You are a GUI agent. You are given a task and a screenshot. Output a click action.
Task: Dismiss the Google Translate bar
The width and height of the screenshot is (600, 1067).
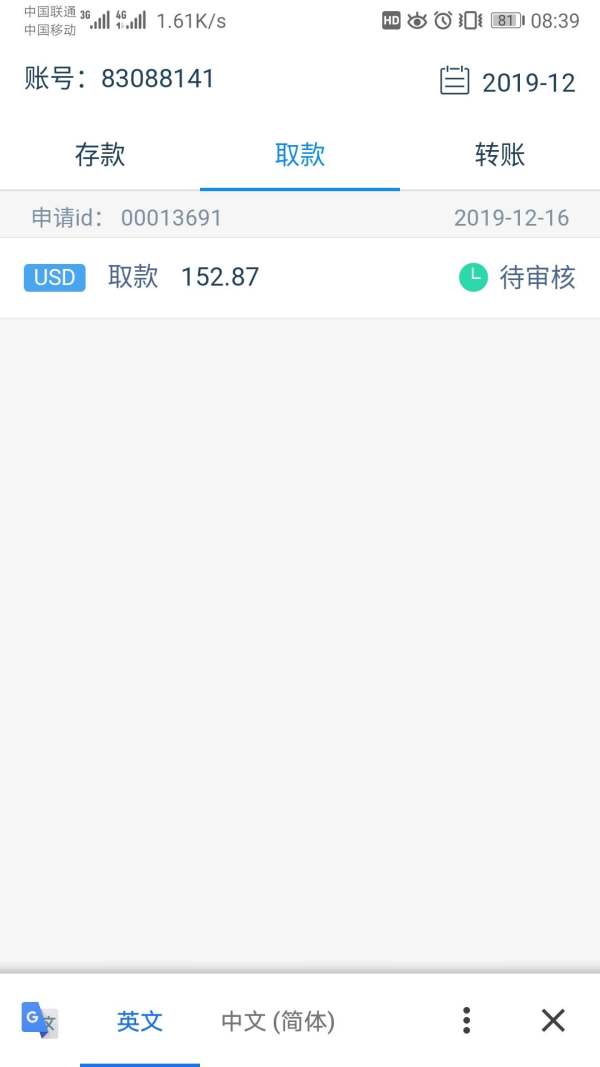tap(553, 1021)
